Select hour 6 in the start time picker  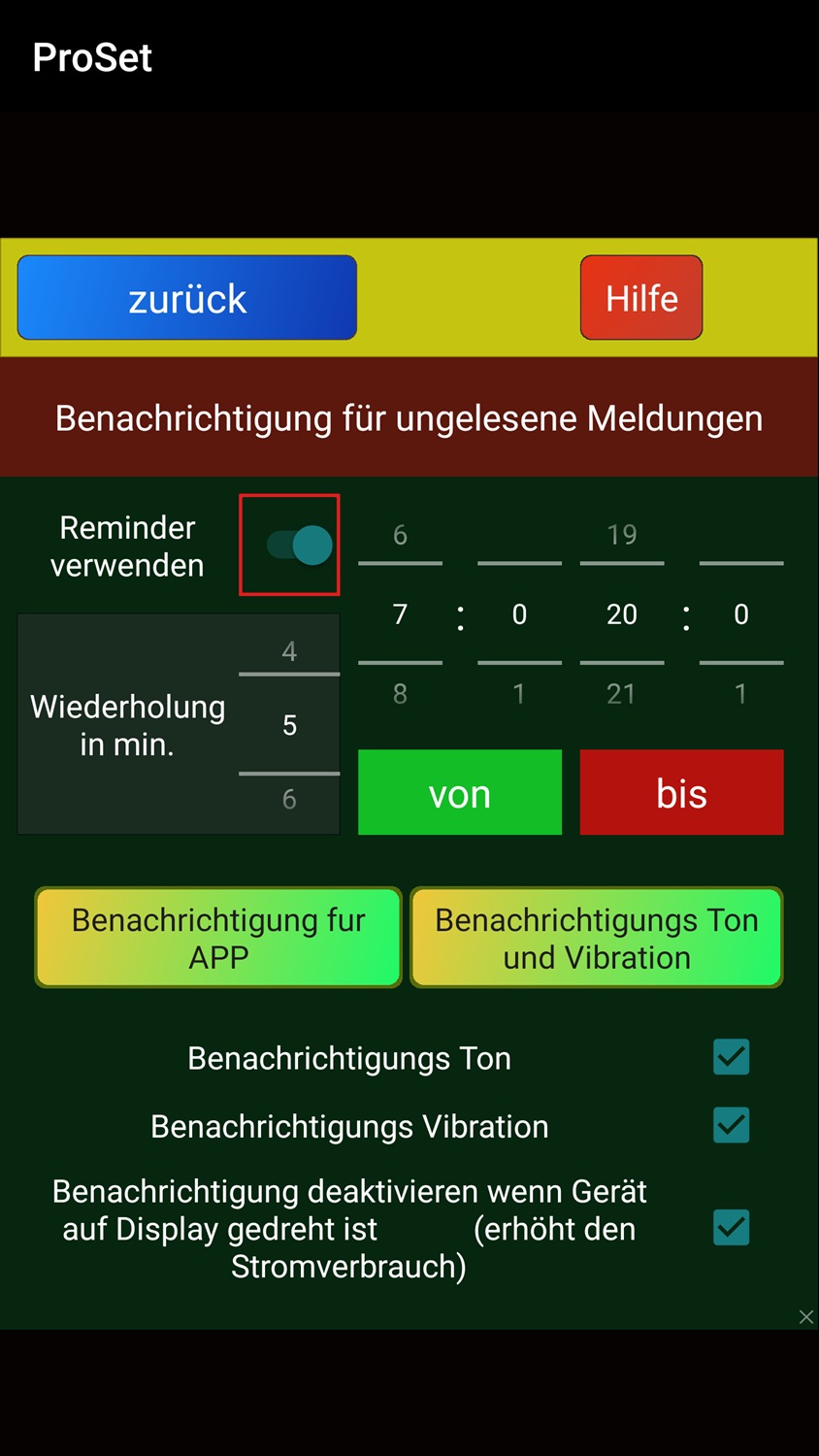tap(400, 535)
